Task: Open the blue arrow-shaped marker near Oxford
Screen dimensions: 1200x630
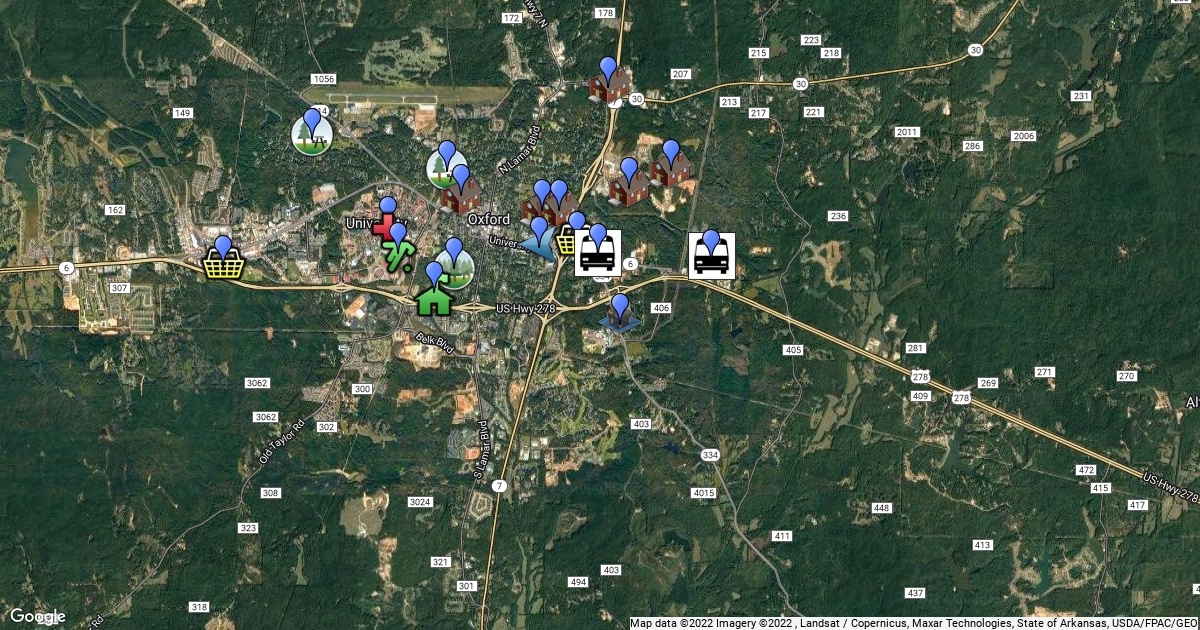Action: pyautogui.click(x=540, y=243)
